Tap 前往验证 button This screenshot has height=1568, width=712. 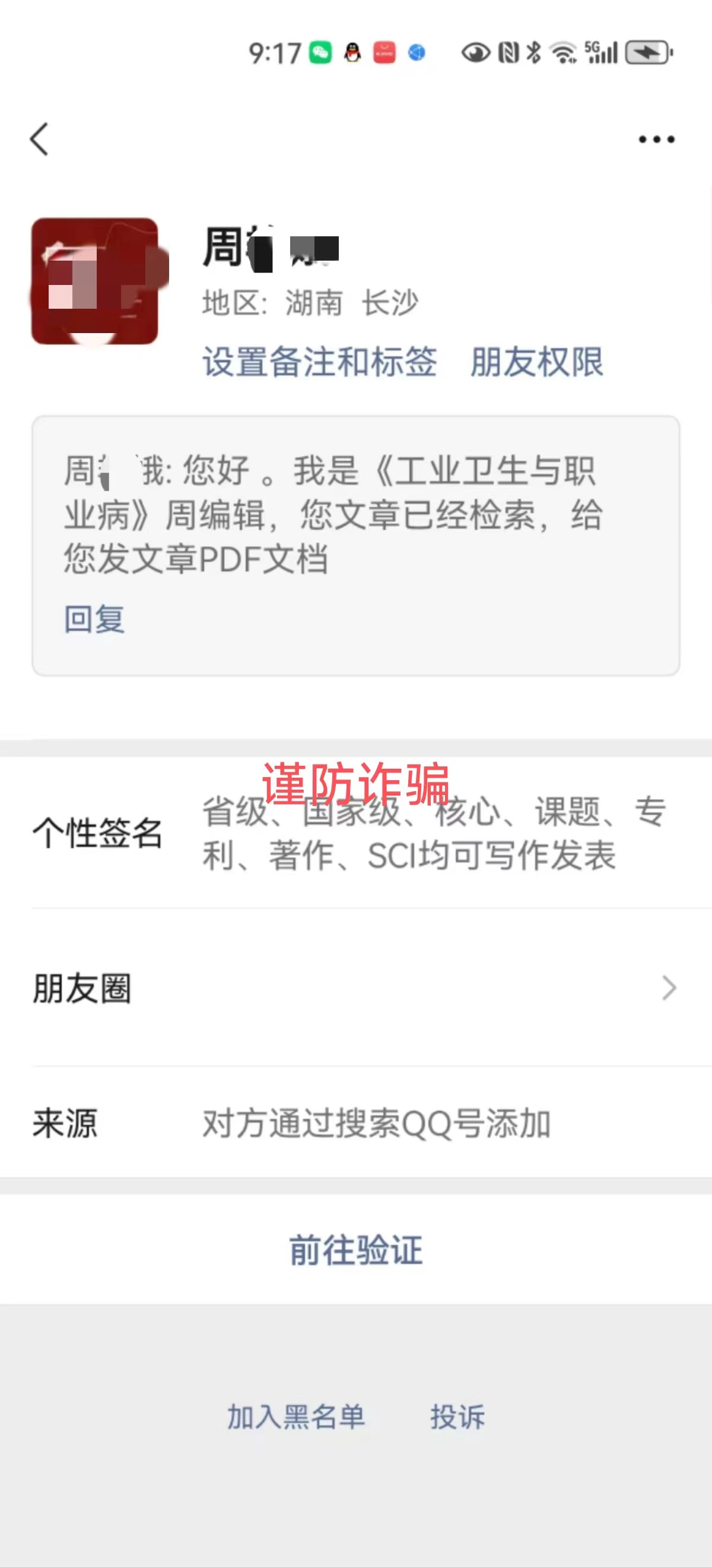point(356,1250)
